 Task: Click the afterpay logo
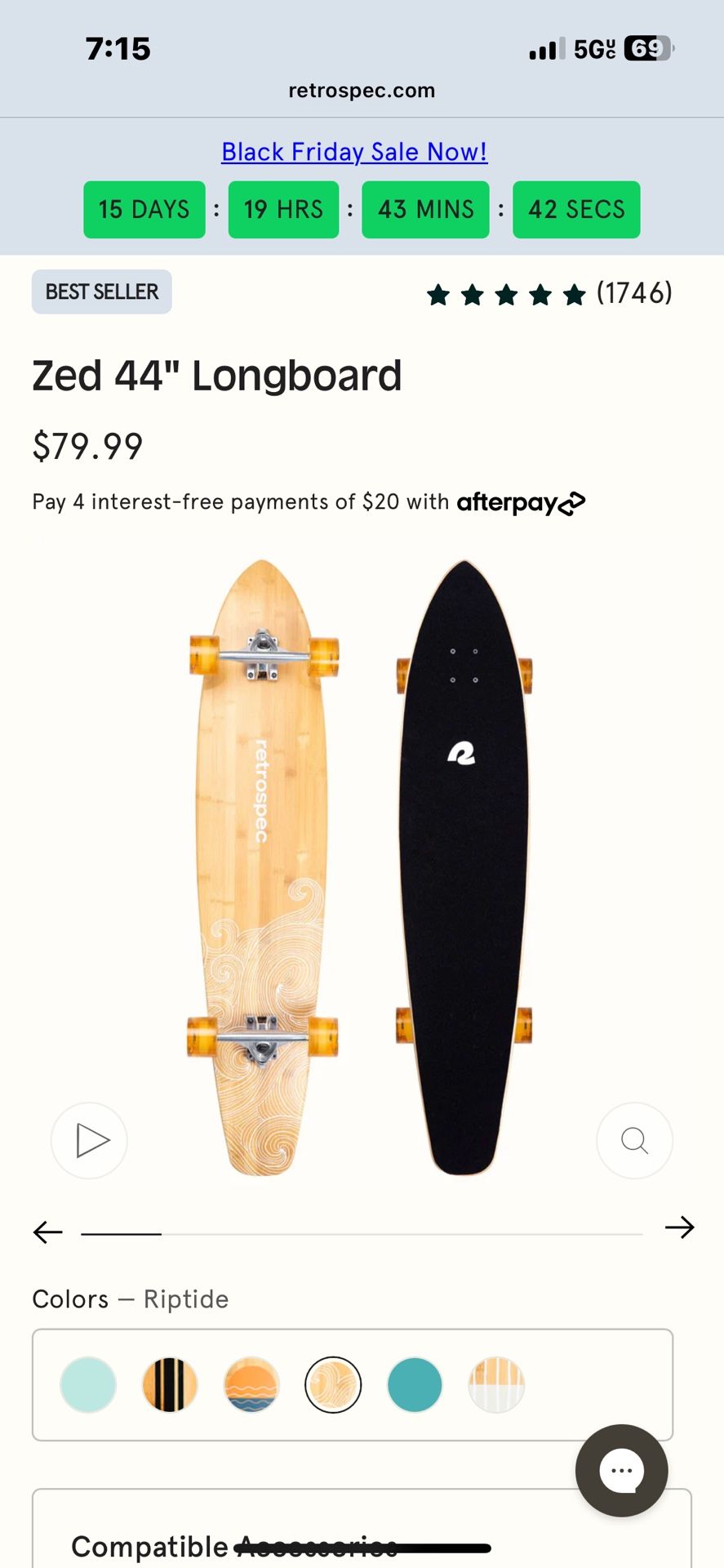coord(520,501)
